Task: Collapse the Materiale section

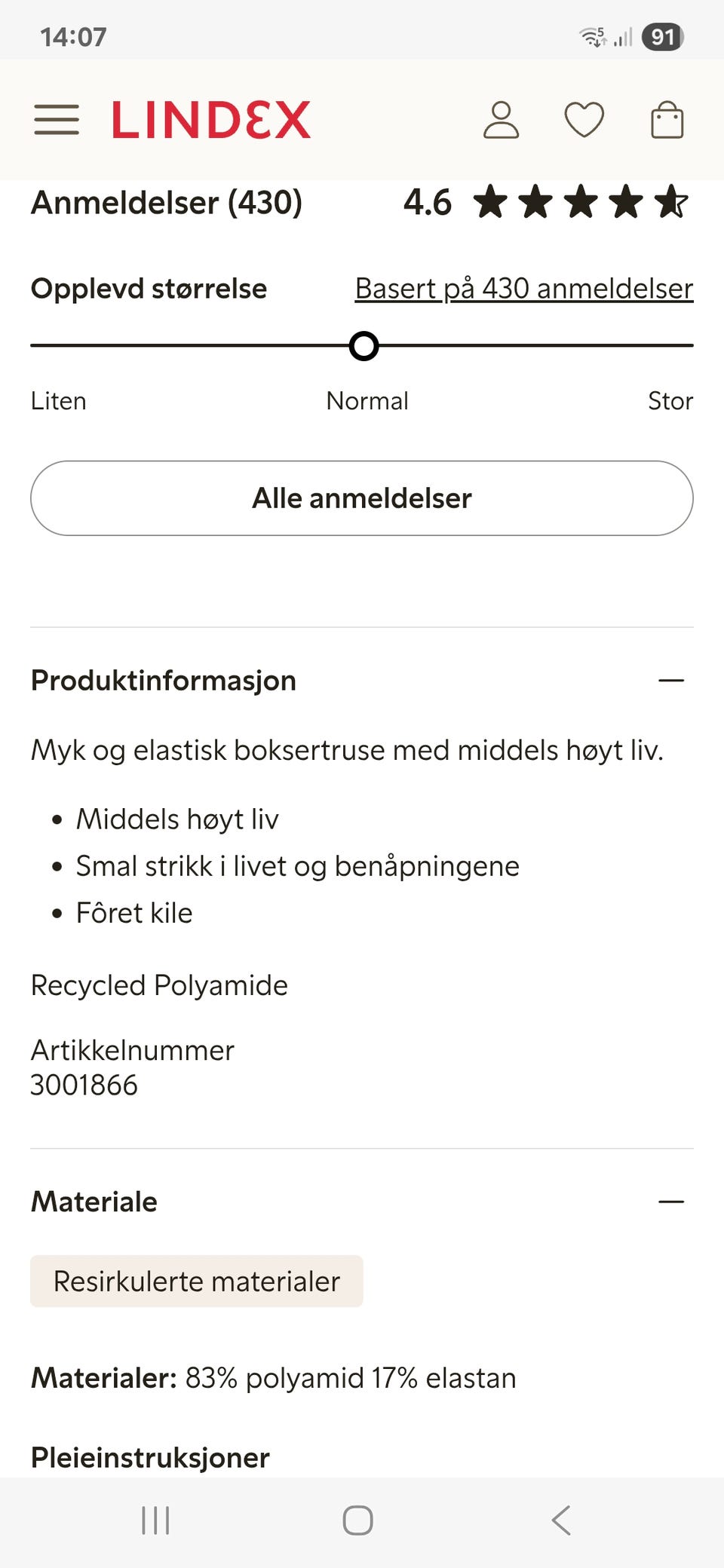Action: click(670, 1202)
